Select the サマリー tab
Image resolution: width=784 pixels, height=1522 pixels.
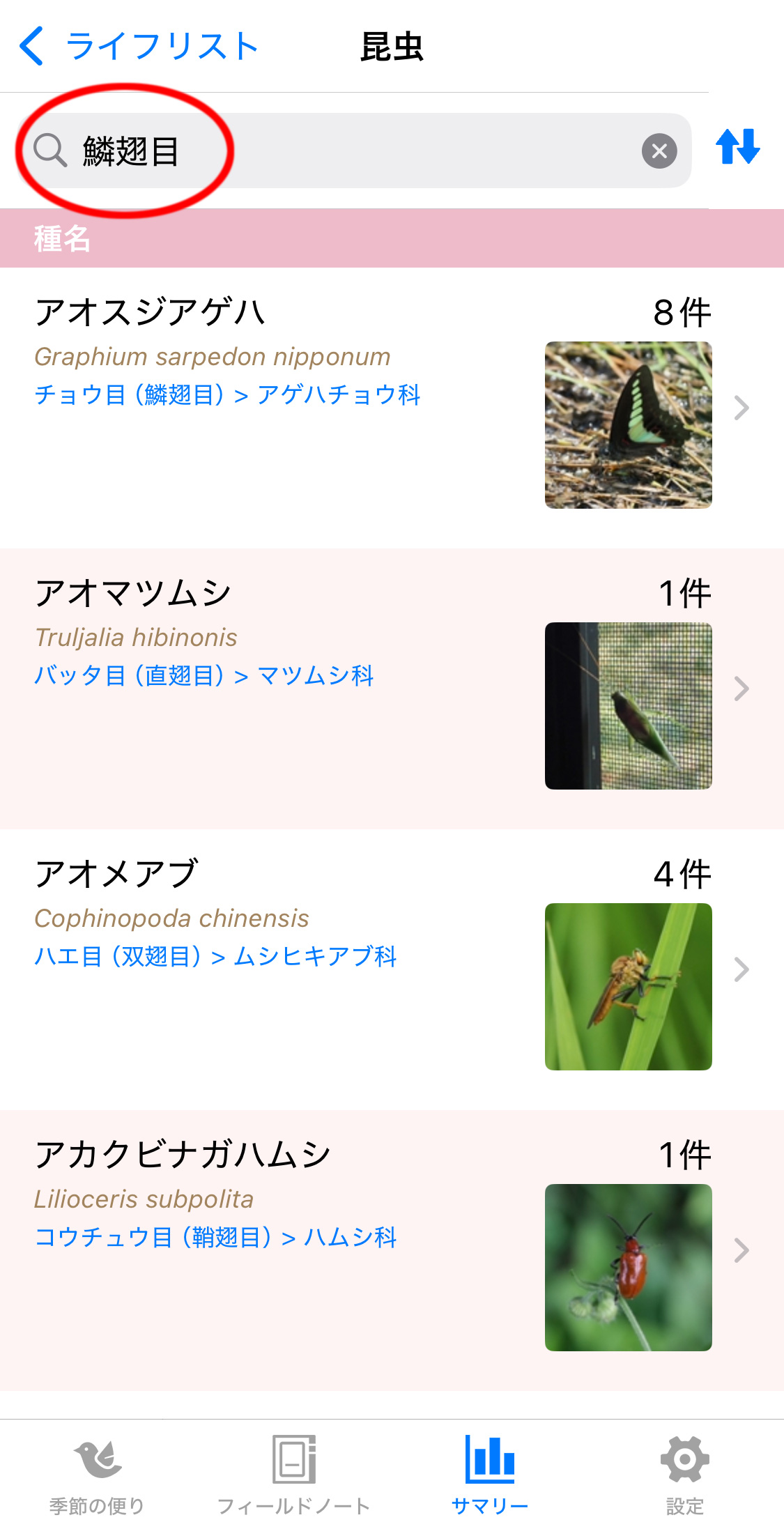click(490, 1472)
